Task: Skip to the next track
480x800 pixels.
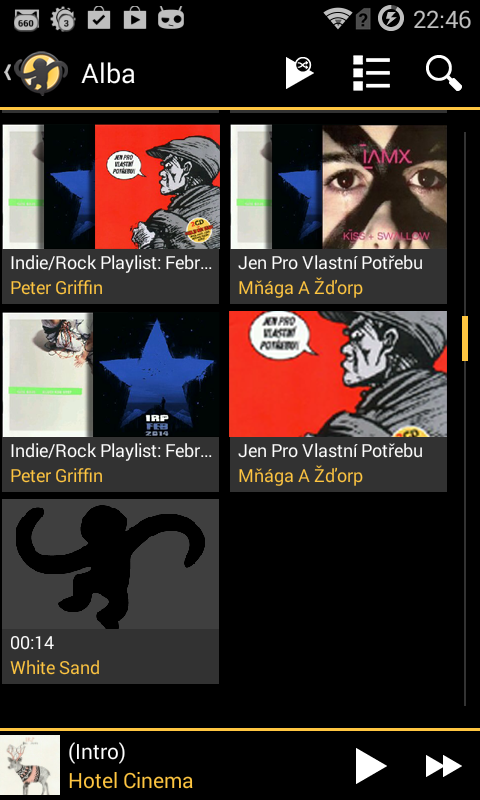Action: tap(443, 765)
